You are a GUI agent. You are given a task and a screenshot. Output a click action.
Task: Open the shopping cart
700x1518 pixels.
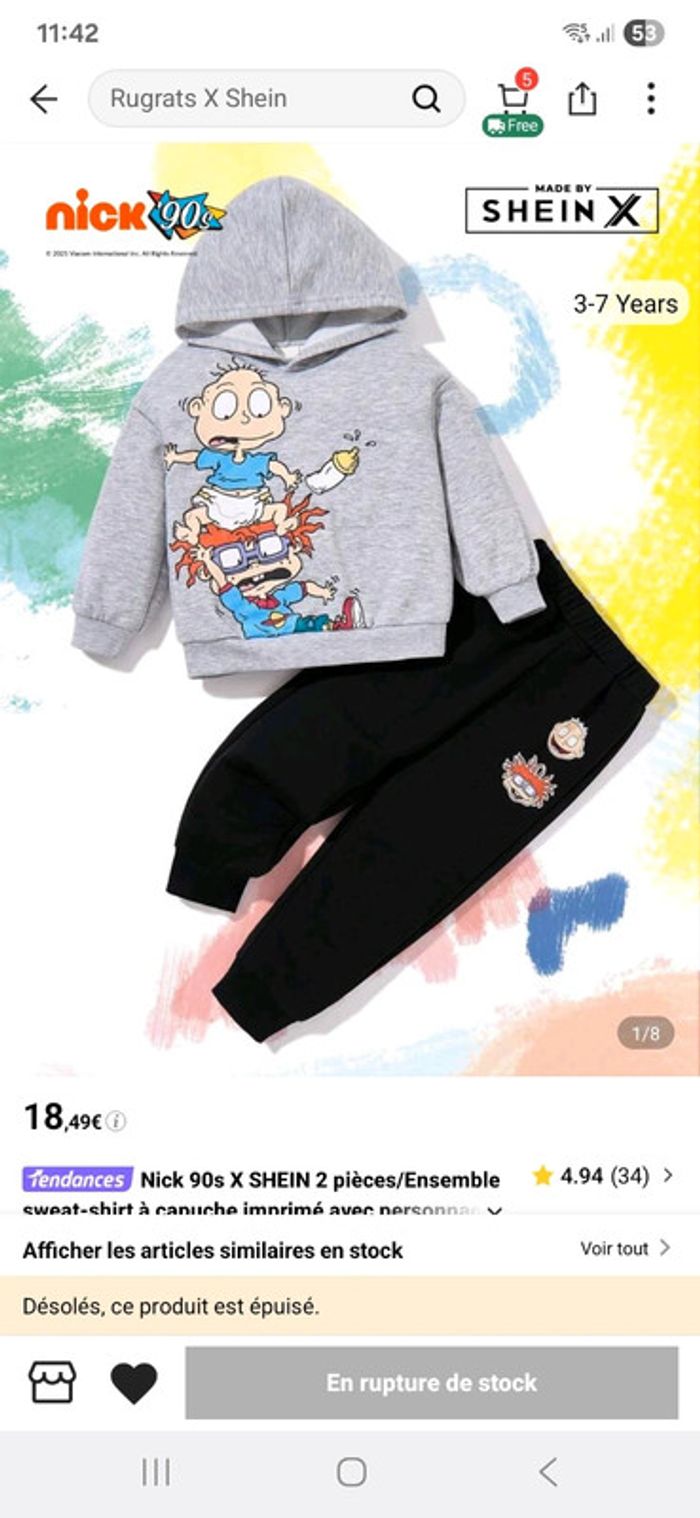(x=513, y=98)
